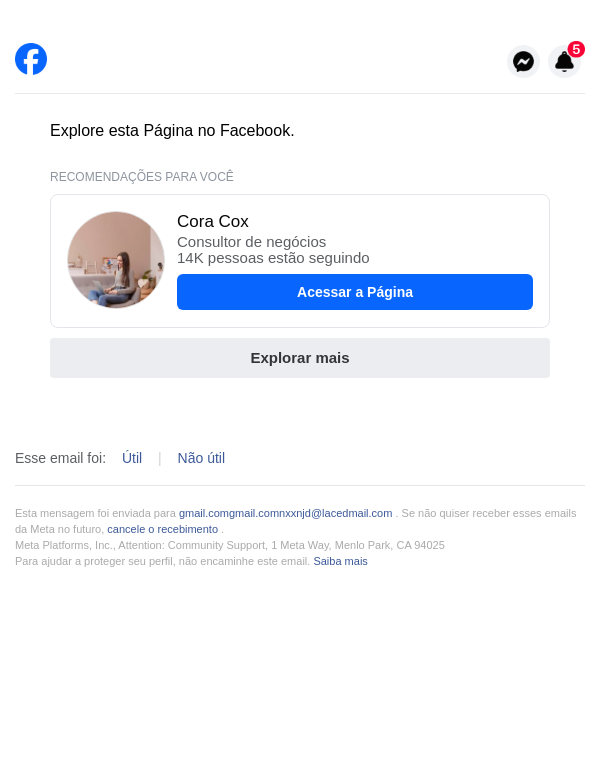Open Cora Cox profile picture
This screenshot has height=768, width=600.
[116, 260]
